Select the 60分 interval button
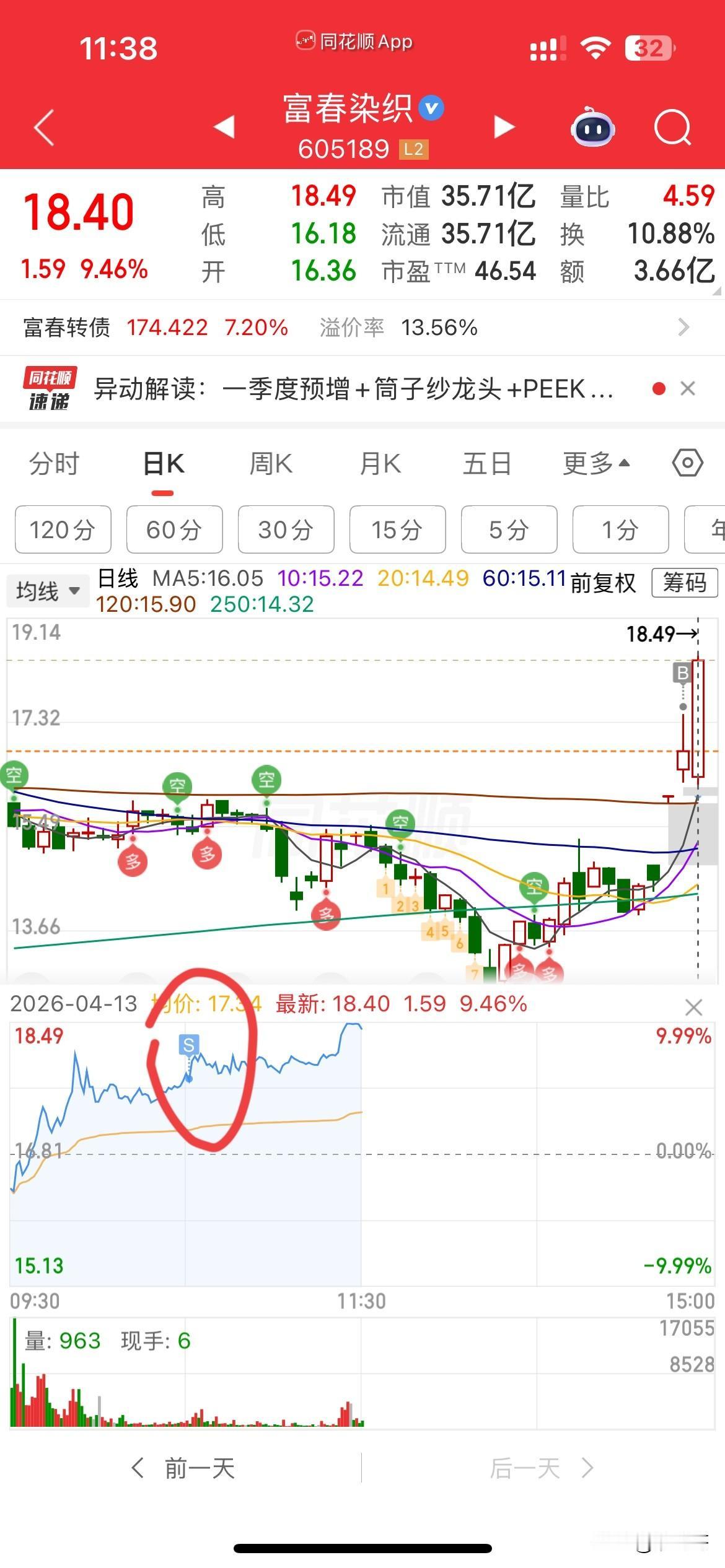The image size is (725, 1568). click(174, 529)
